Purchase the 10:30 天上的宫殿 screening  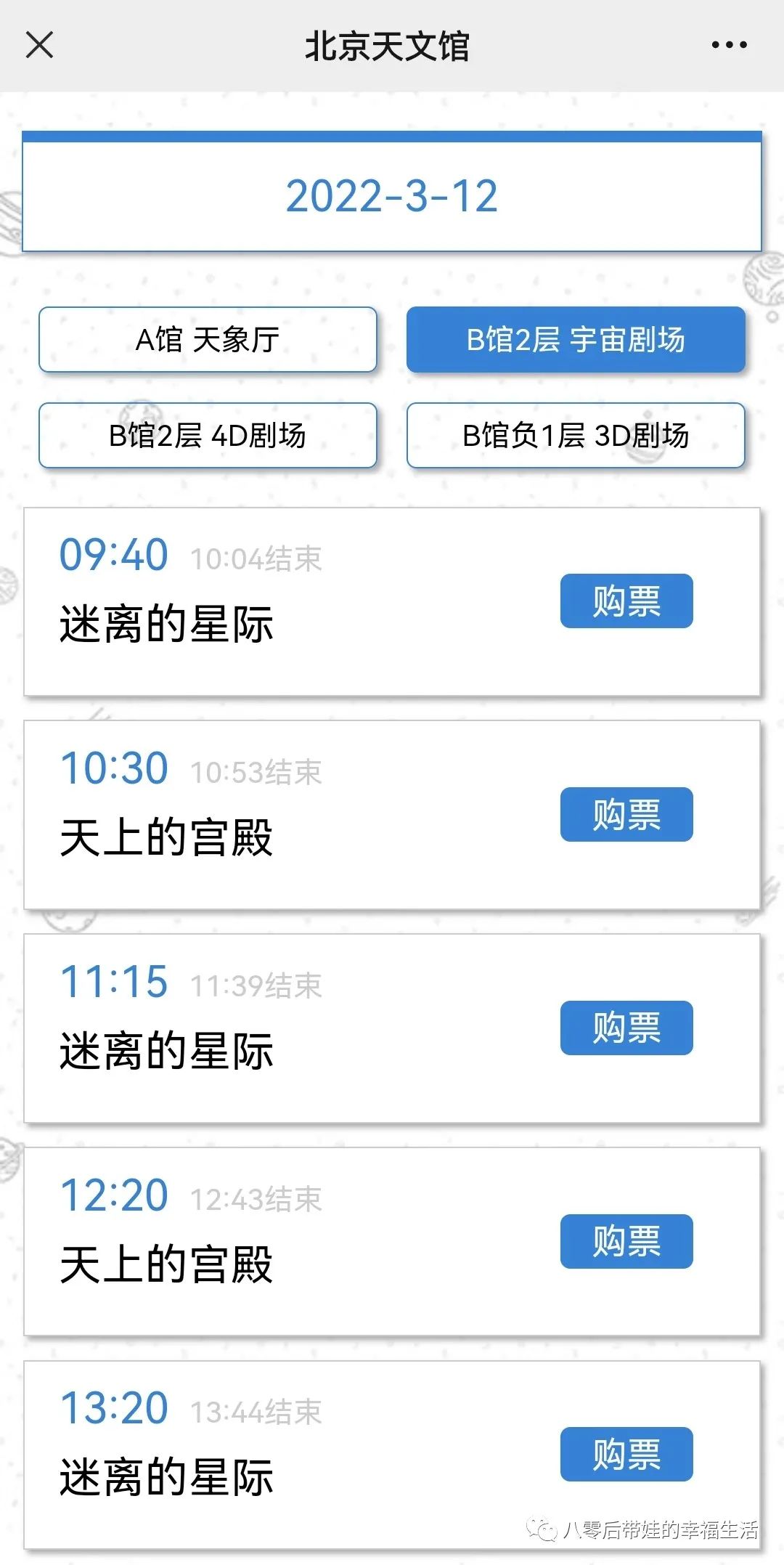click(626, 813)
